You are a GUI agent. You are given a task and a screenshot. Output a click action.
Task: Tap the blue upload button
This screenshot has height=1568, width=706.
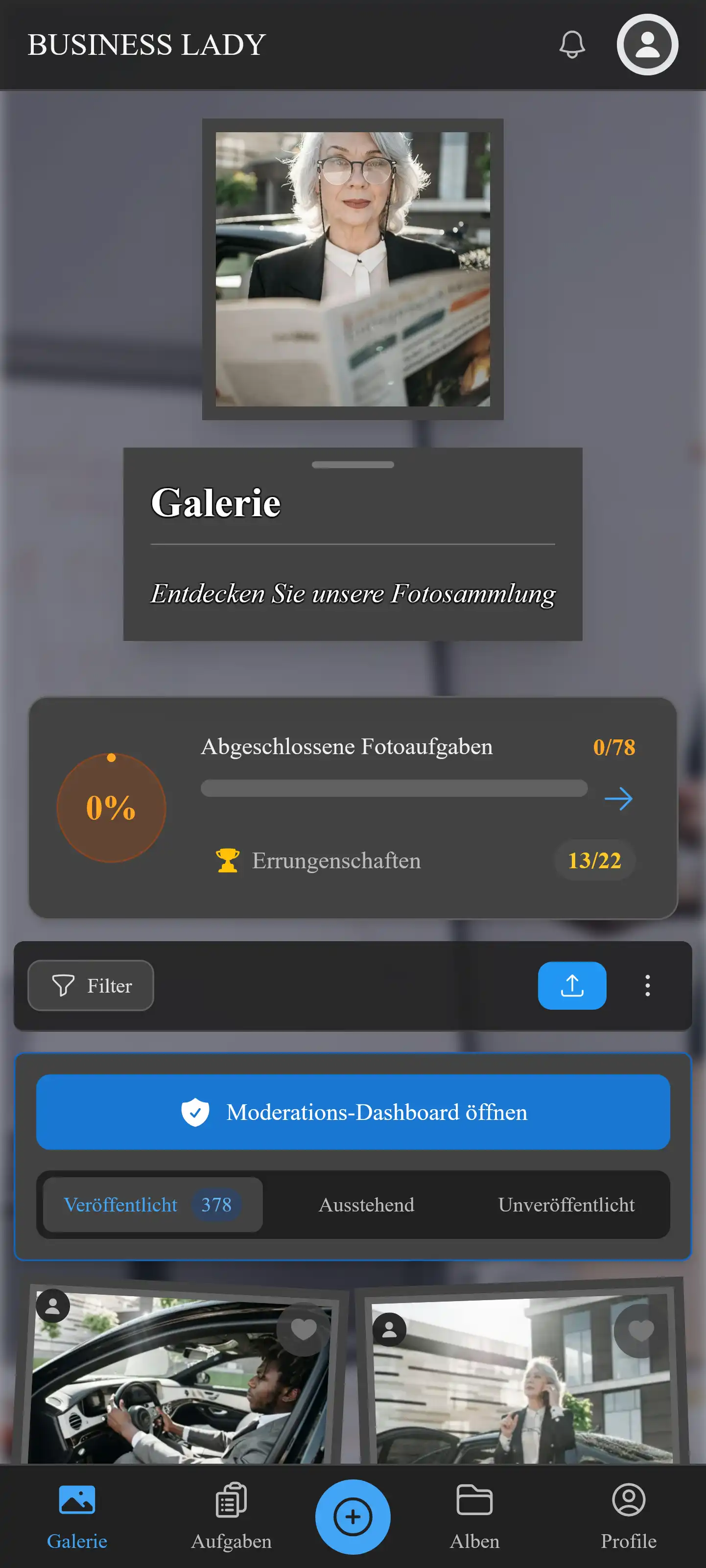pyautogui.click(x=571, y=985)
